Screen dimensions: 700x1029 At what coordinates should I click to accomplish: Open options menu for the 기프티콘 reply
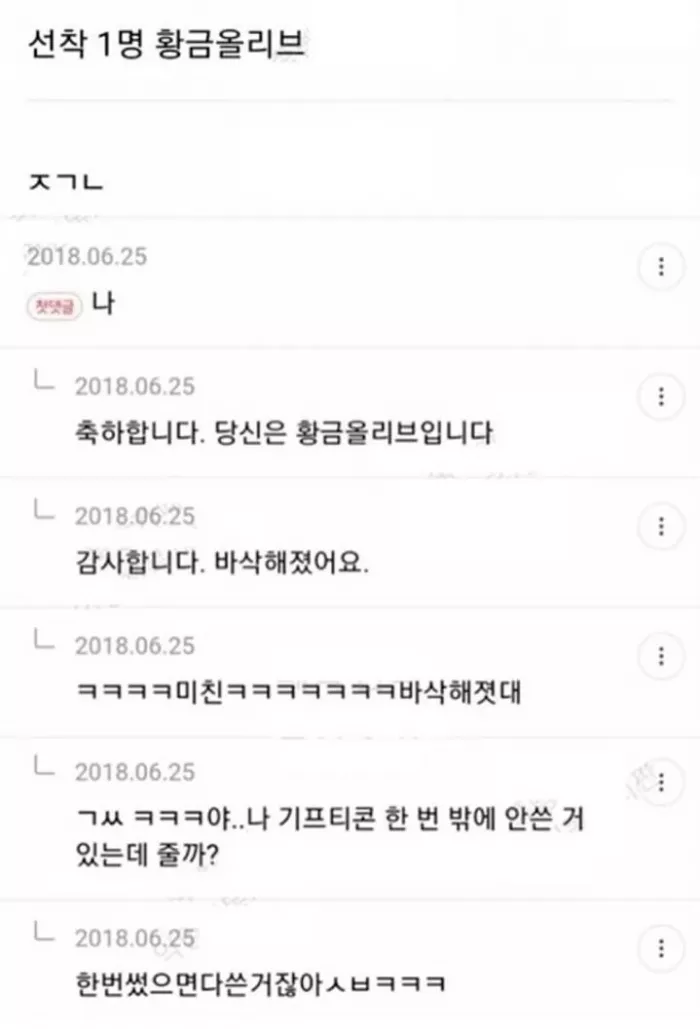coord(661,784)
